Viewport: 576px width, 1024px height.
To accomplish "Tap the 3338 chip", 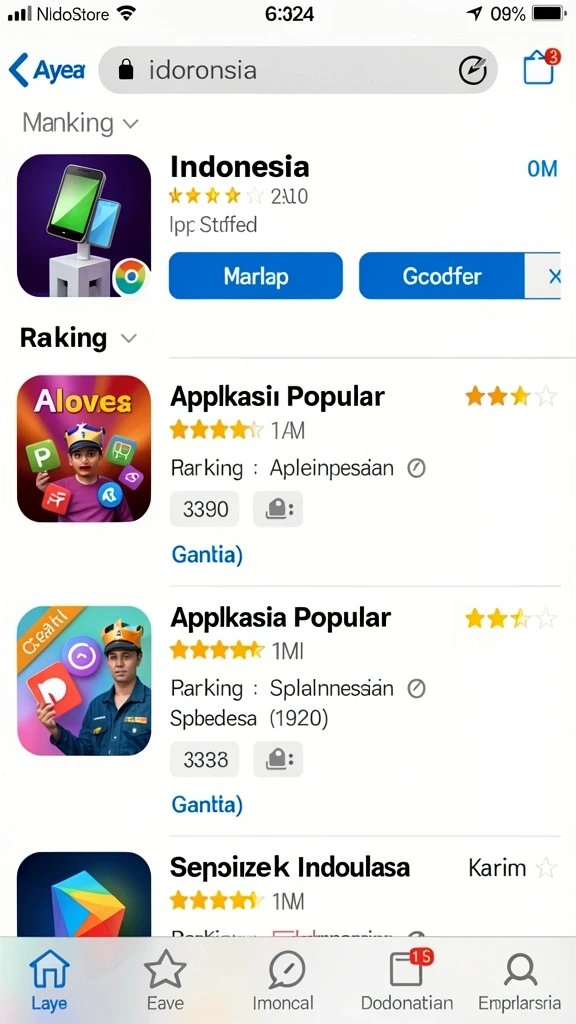I will click(204, 760).
